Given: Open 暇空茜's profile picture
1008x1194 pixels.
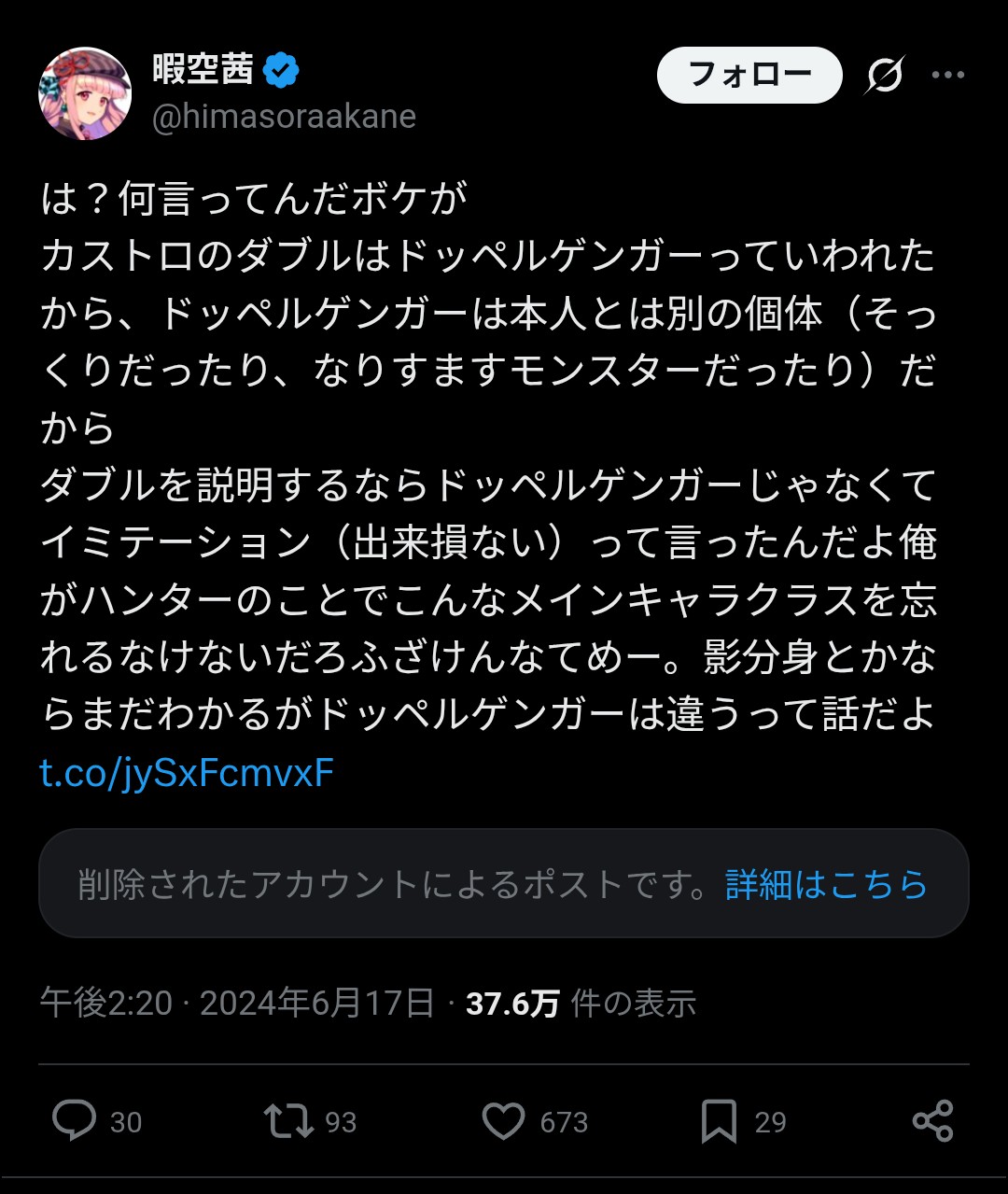Looking at the screenshot, I should pos(85,93).
